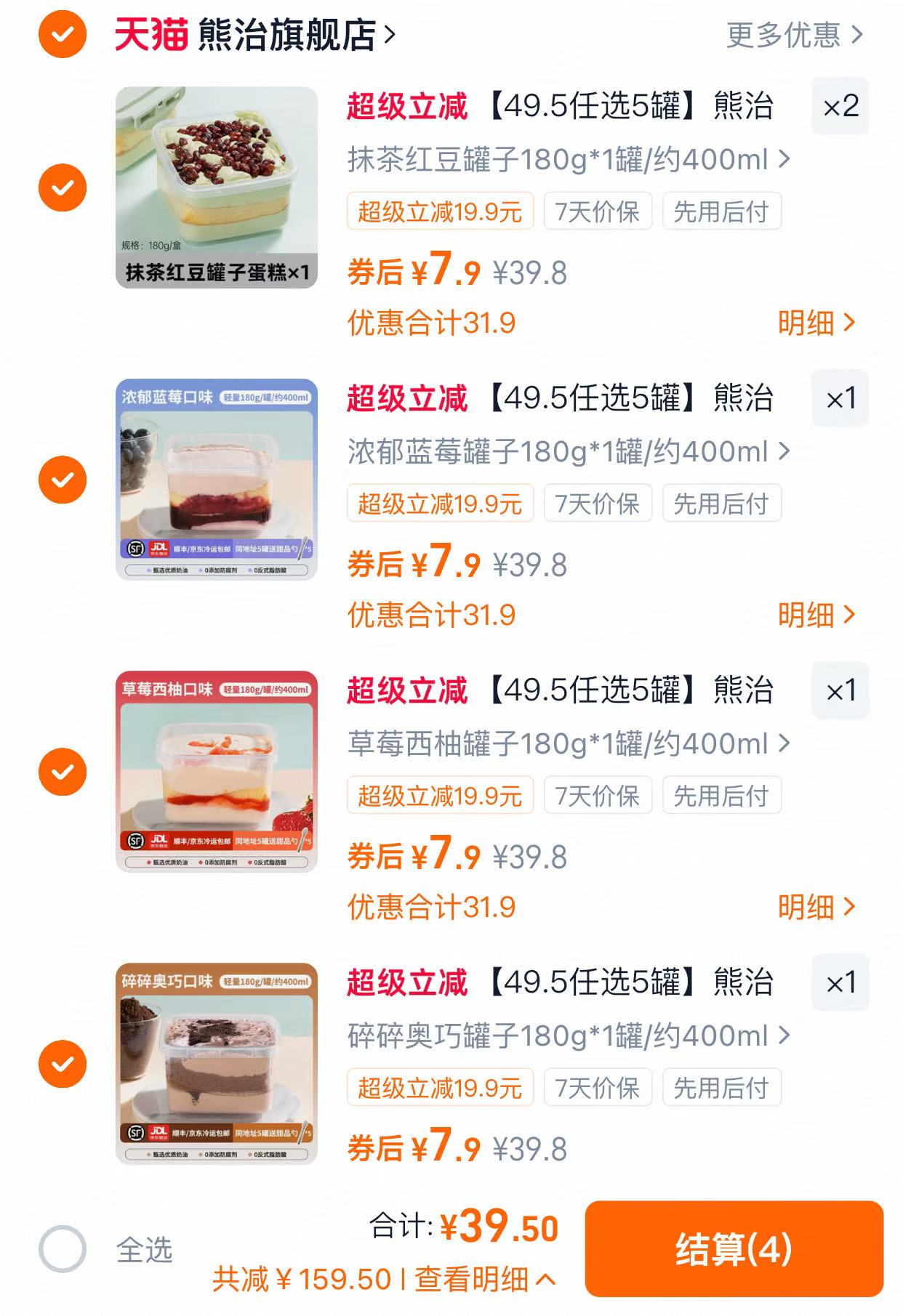Click the ×2 quantity indicator on 抹茶红豆罐子
Image resolution: width=903 pixels, height=1316 pixels.
[x=840, y=106]
